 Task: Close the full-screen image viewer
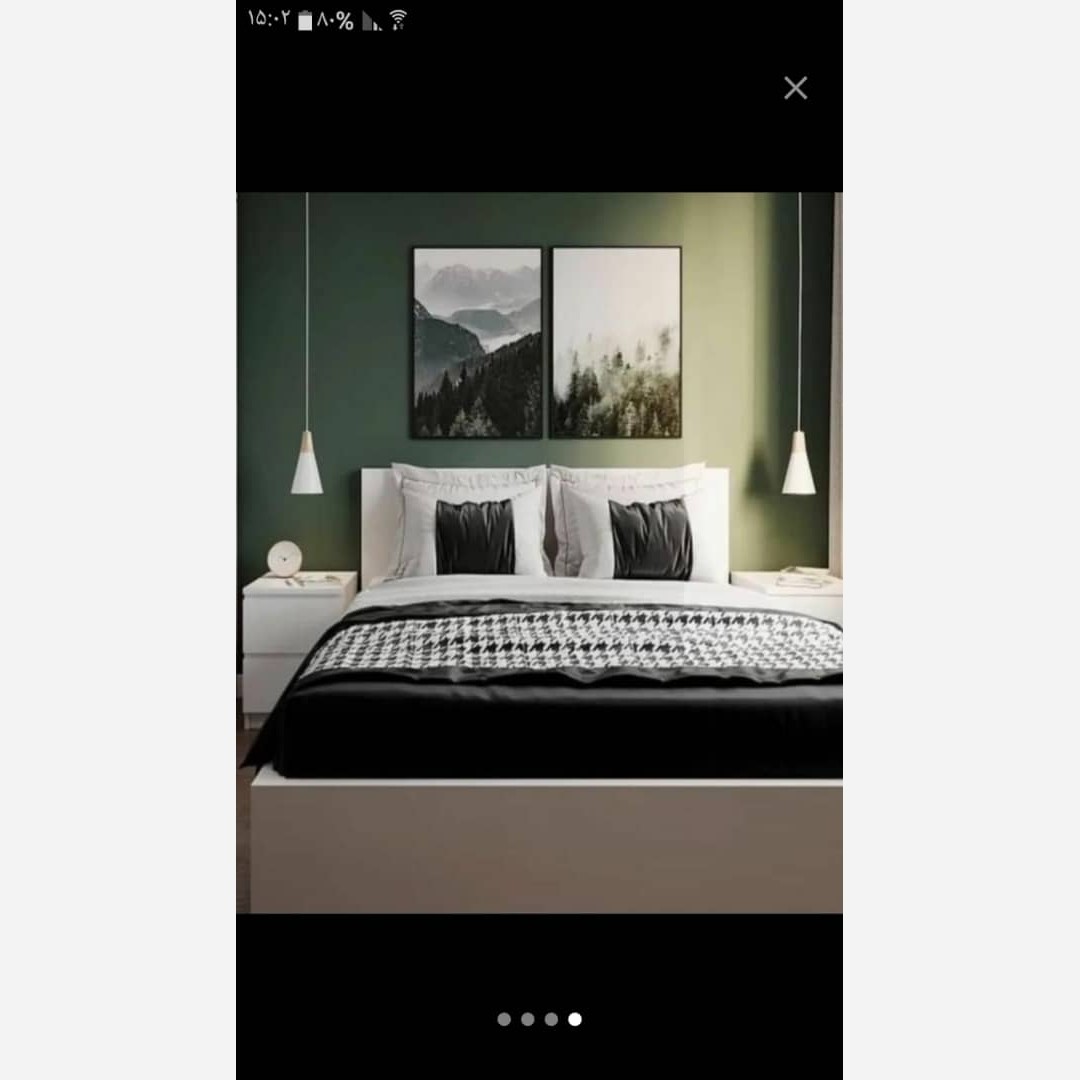pos(795,88)
